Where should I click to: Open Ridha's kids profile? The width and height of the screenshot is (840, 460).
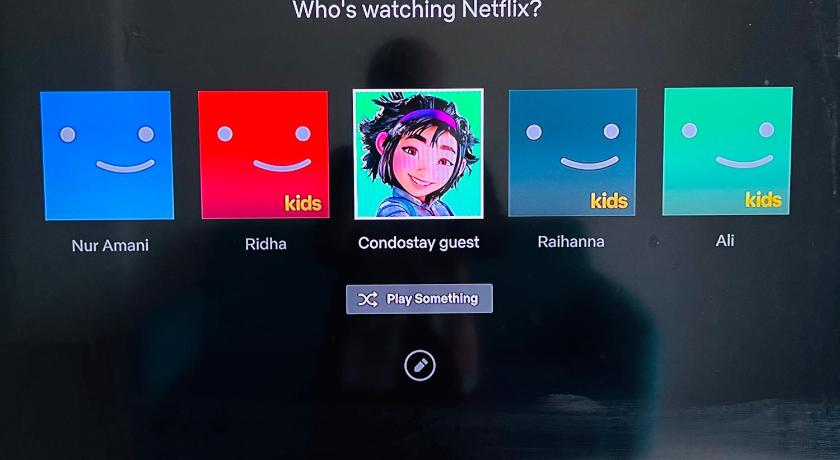[x=263, y=154]
